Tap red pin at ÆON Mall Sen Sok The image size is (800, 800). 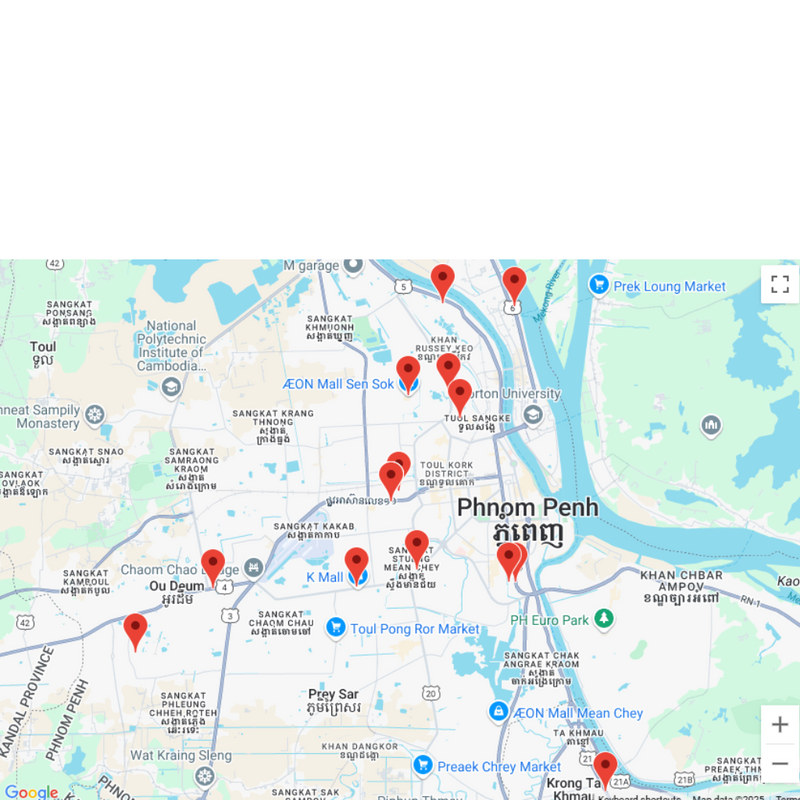click(408, 373)
